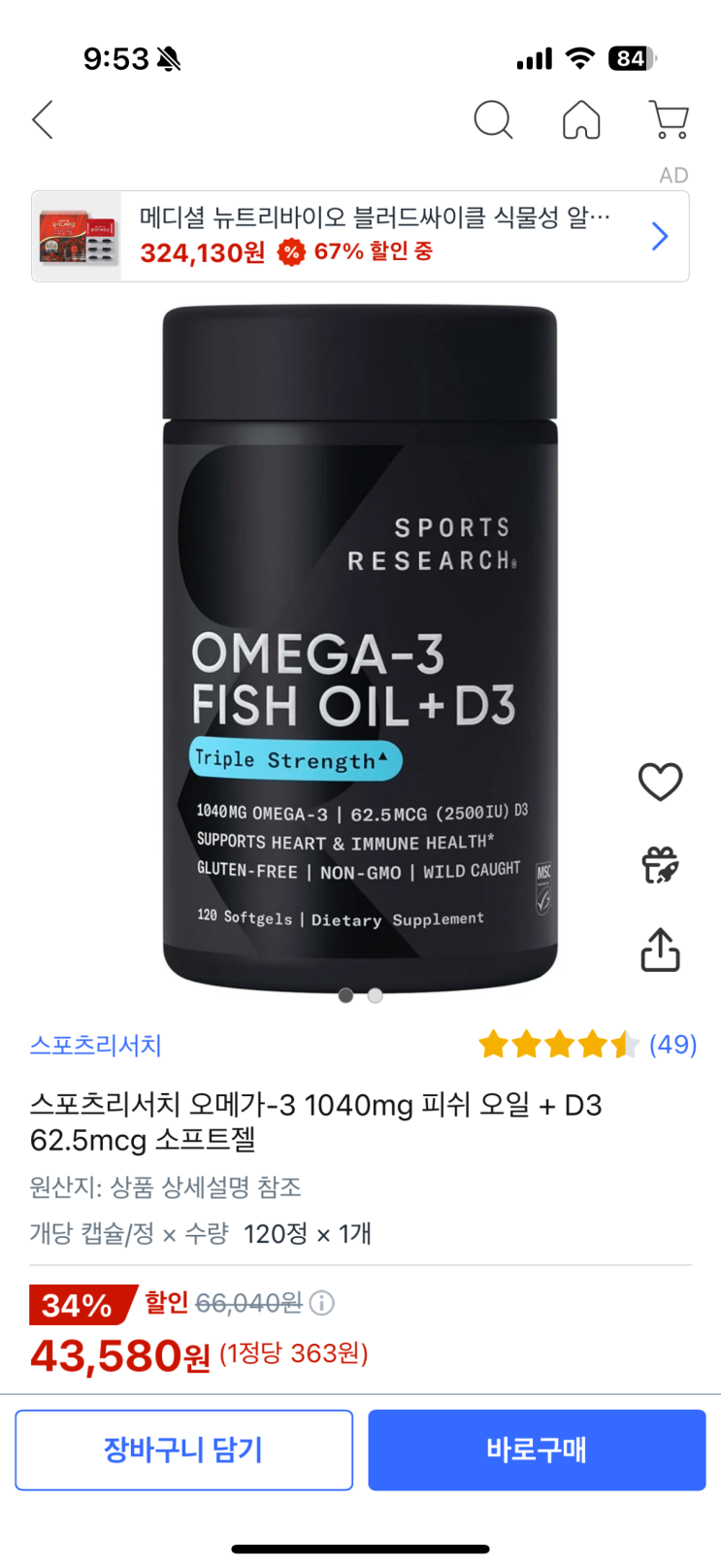Add this product to wishlist heart
The image size is (721, 1568).
pyautogui.click(x=660, y=782)
